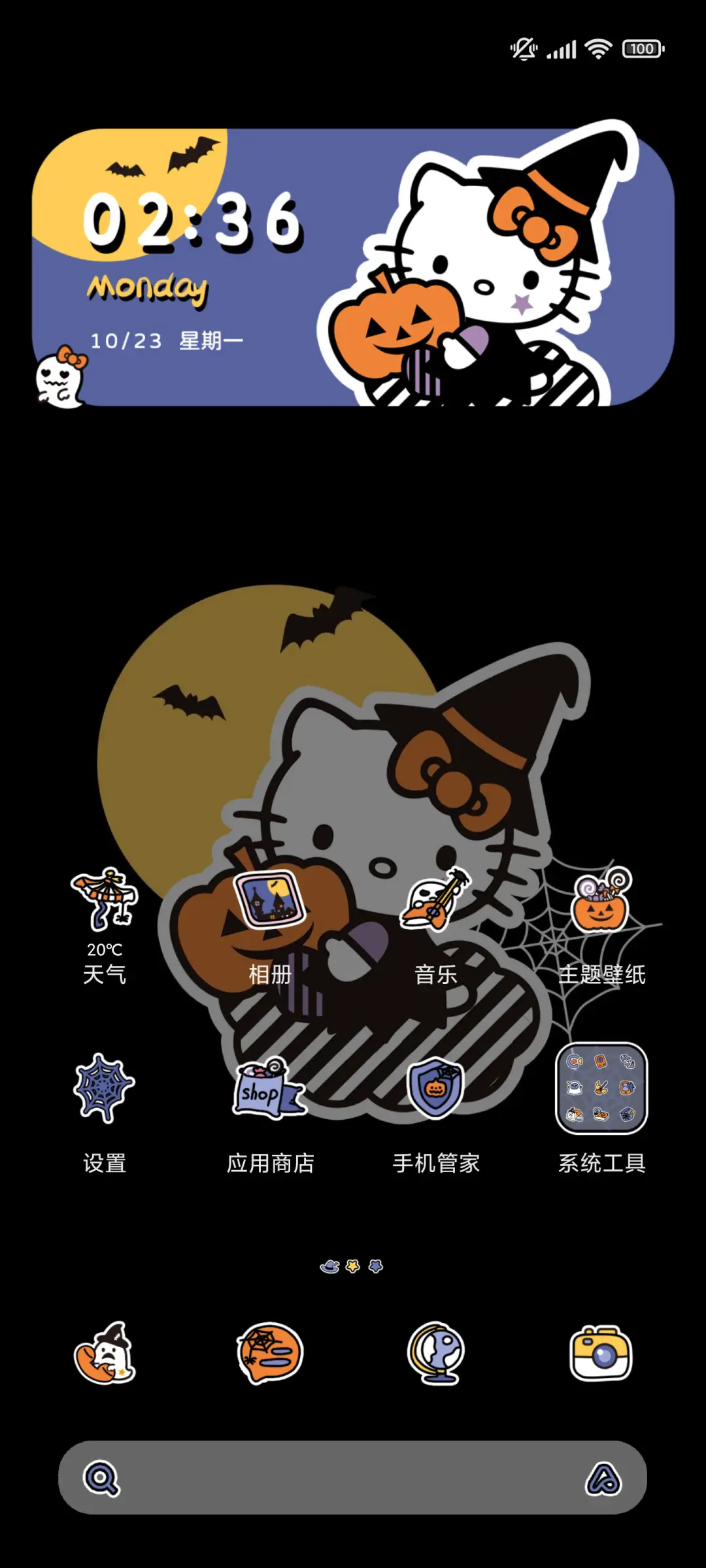Launch the browser globe icon in the dock
This screenshot has width=706, height=1568.
(436, 1354)
